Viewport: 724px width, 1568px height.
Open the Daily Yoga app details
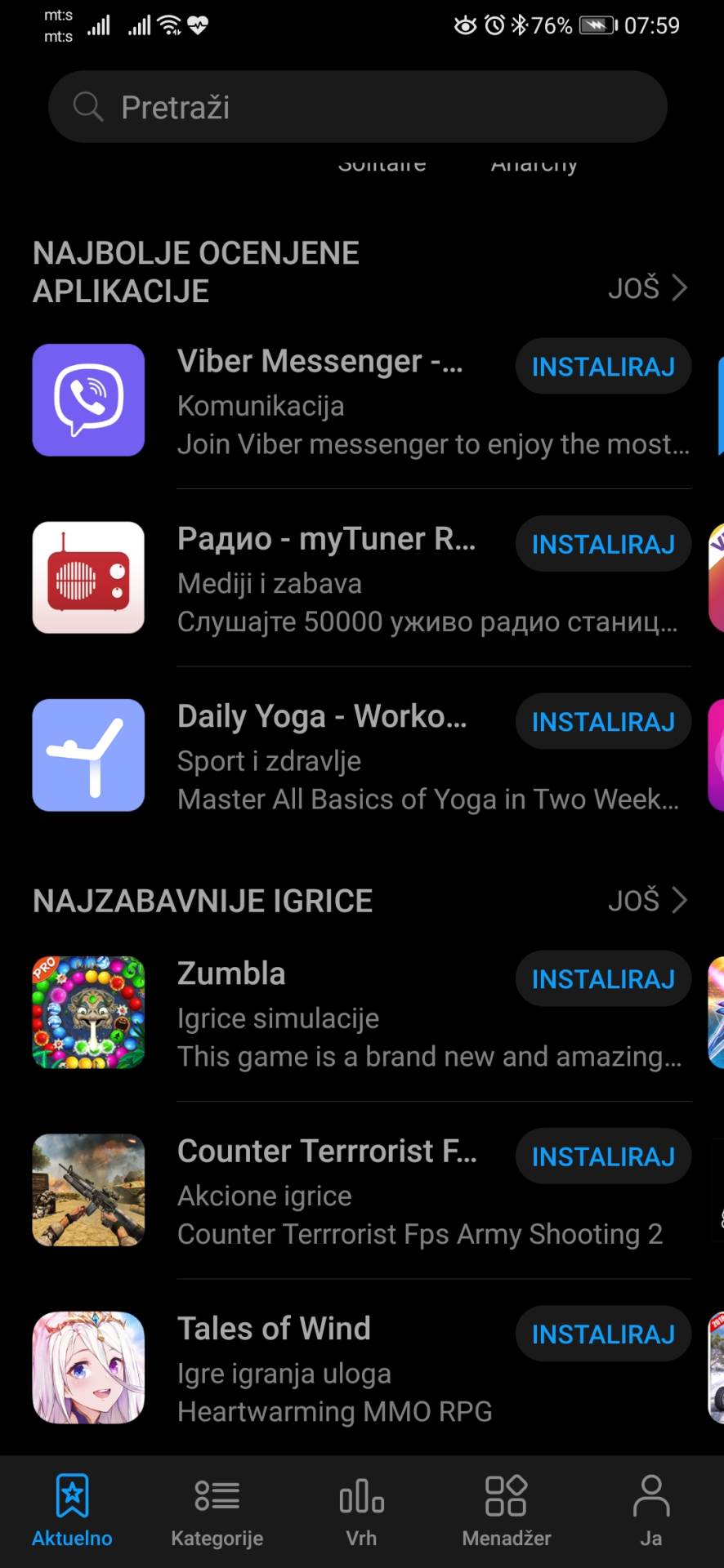coord(322,717)
